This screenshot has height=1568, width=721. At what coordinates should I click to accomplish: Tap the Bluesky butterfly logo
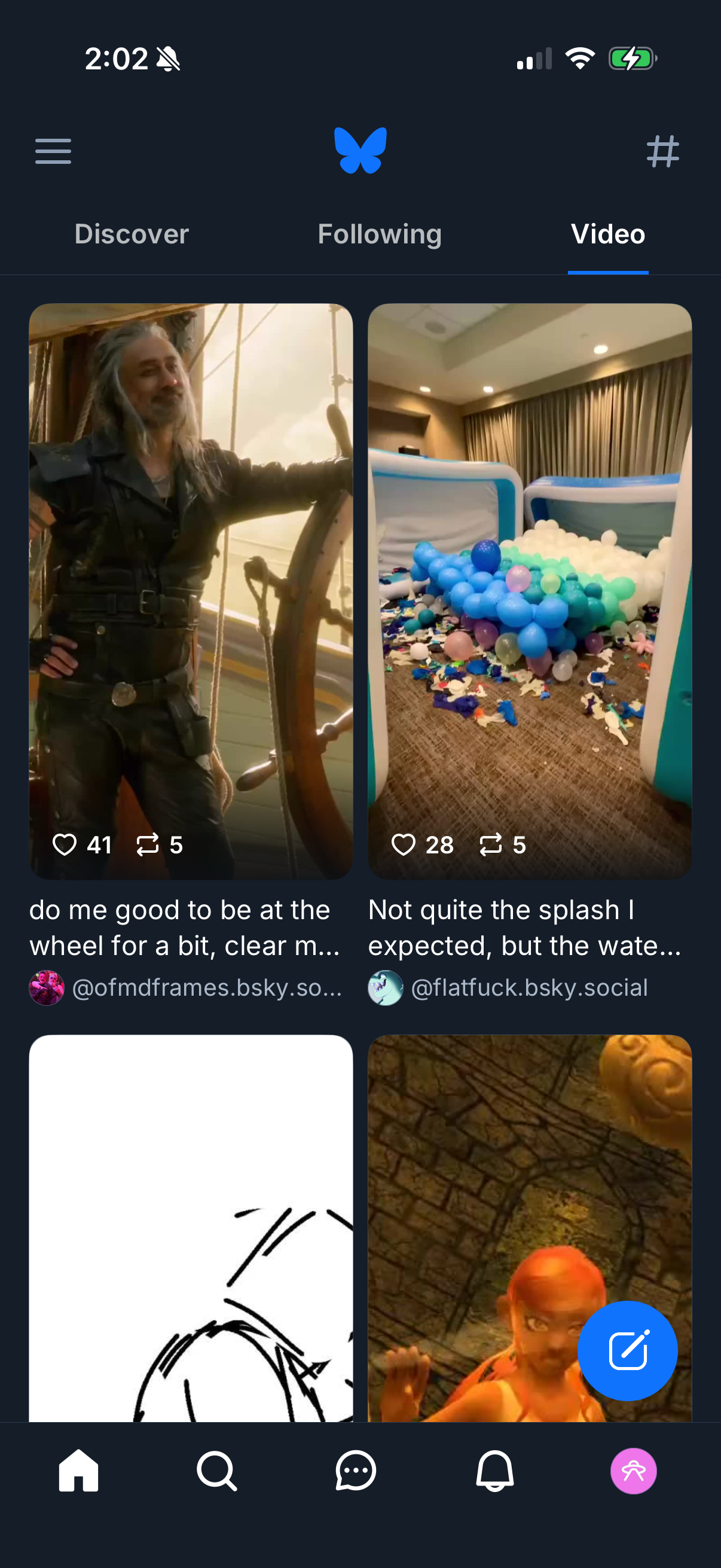[x=360, y=151]
